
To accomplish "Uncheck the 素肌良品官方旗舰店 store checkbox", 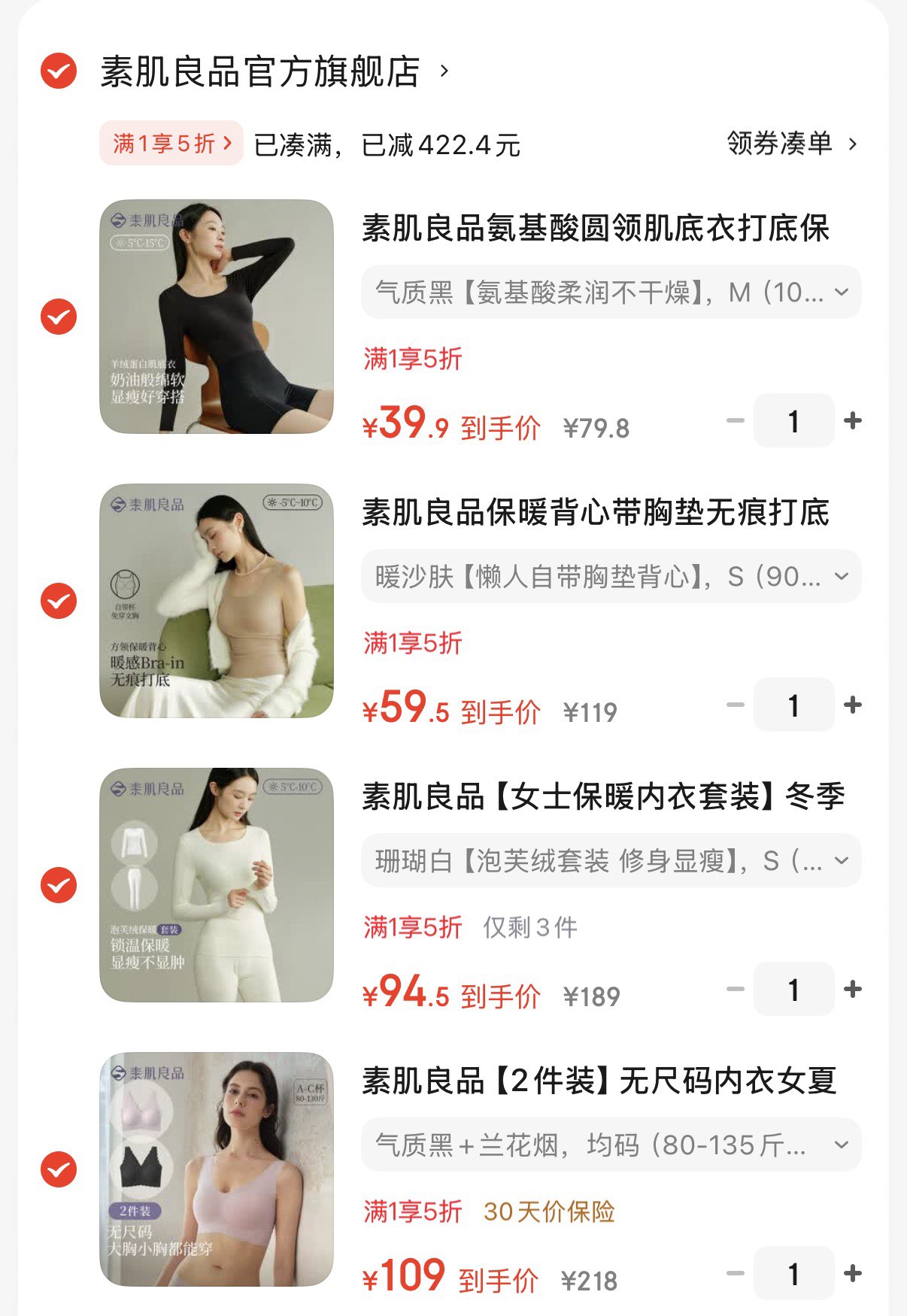I will [59, 71].
